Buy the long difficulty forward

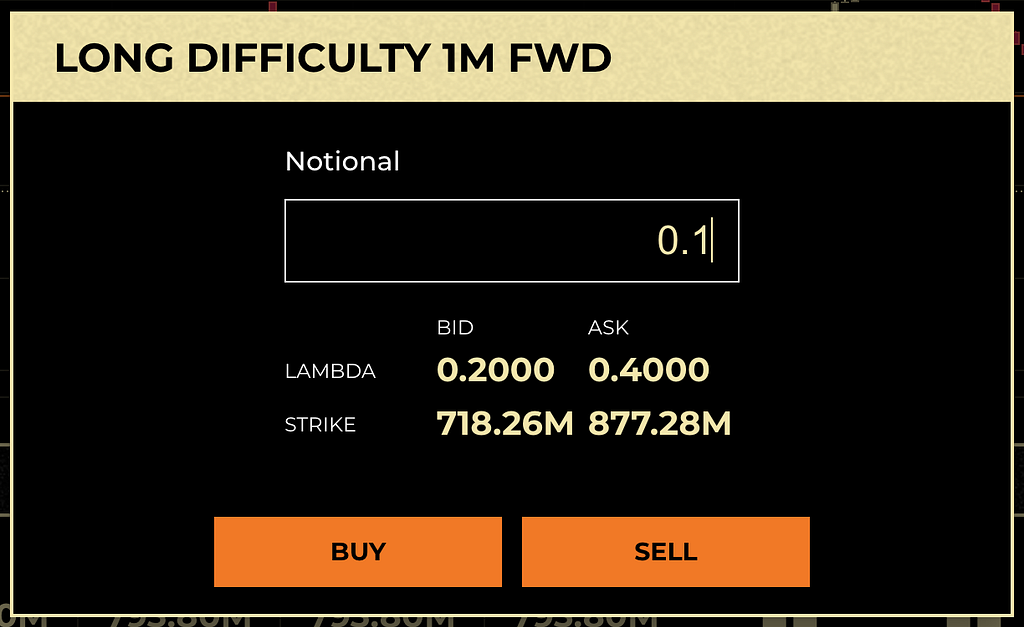(357, 552)
